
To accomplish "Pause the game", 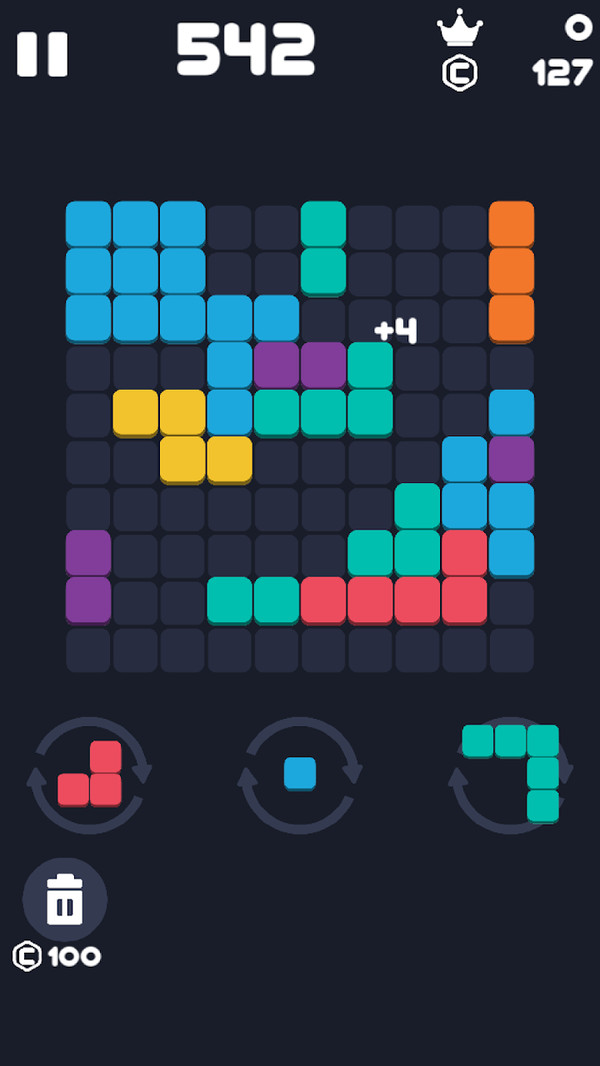I will point(42,54).
